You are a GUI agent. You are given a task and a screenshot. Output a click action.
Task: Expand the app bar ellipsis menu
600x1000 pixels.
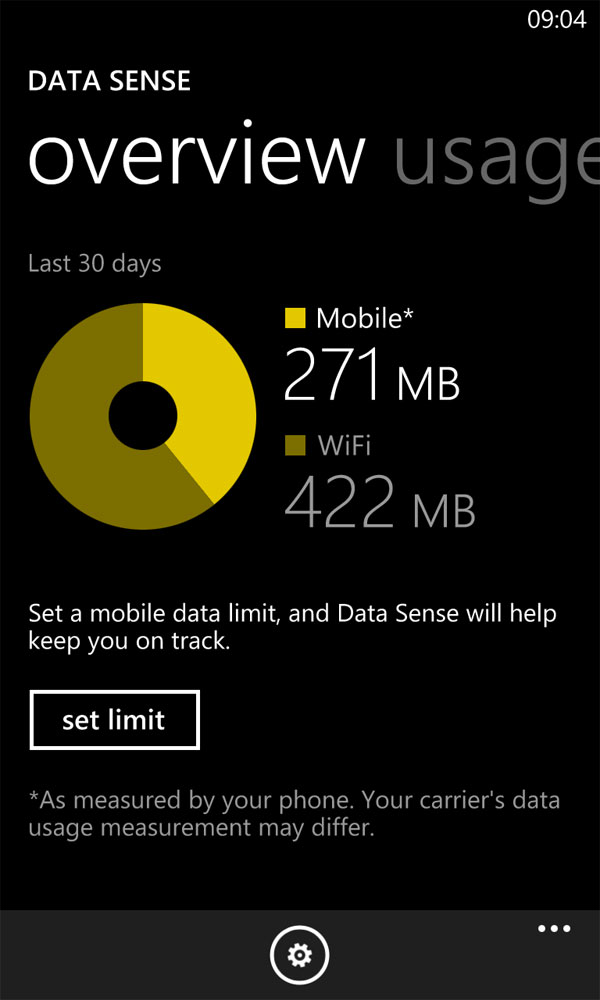coord(553,929)
